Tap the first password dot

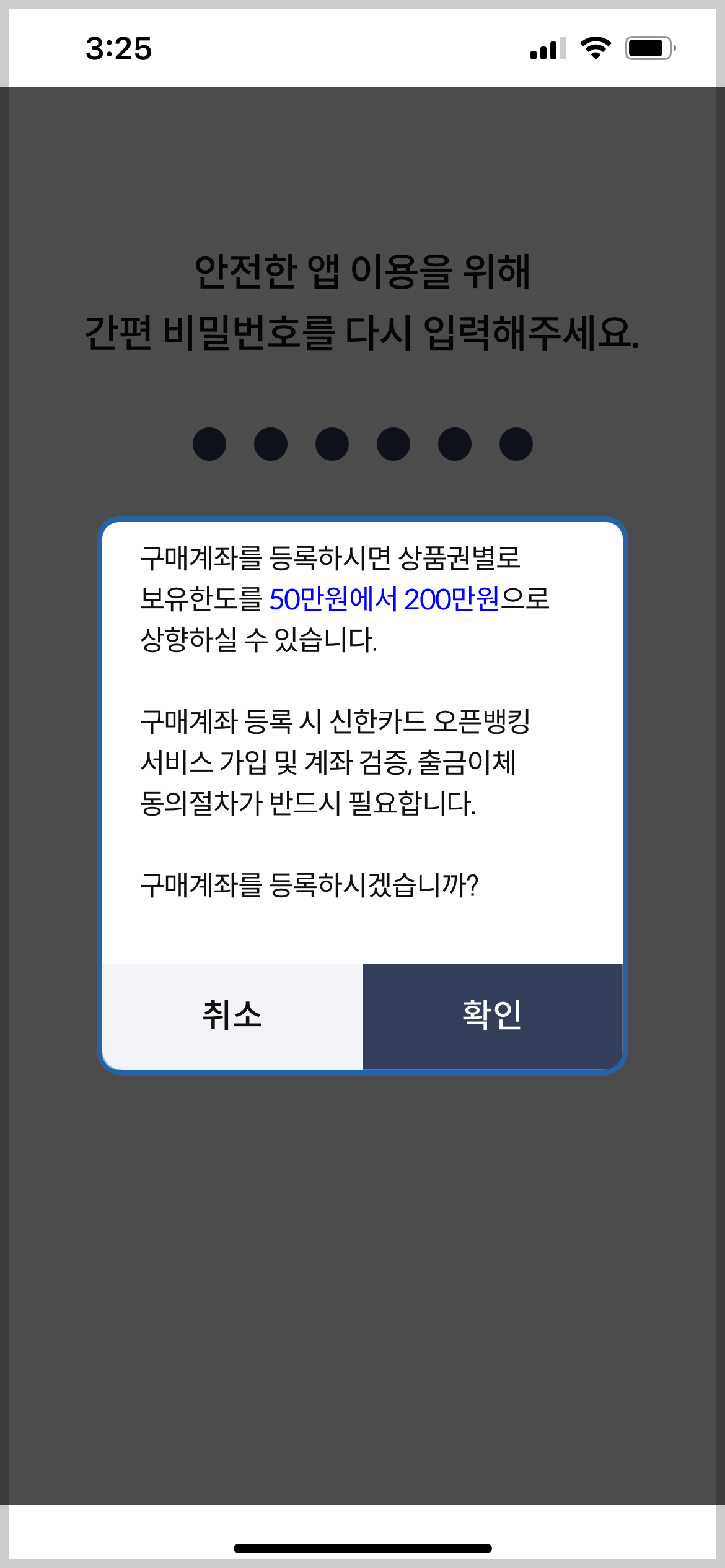coord(209,443)
